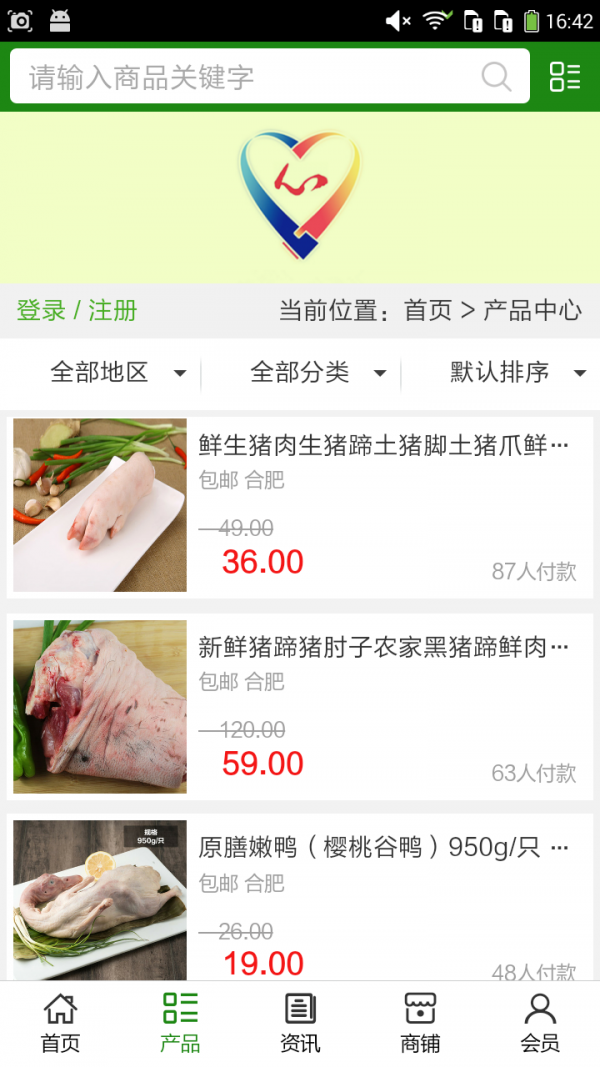Select the 产品 tab
The image size is (600, 1067).
pyautogui.click(x=180, y=1023)
